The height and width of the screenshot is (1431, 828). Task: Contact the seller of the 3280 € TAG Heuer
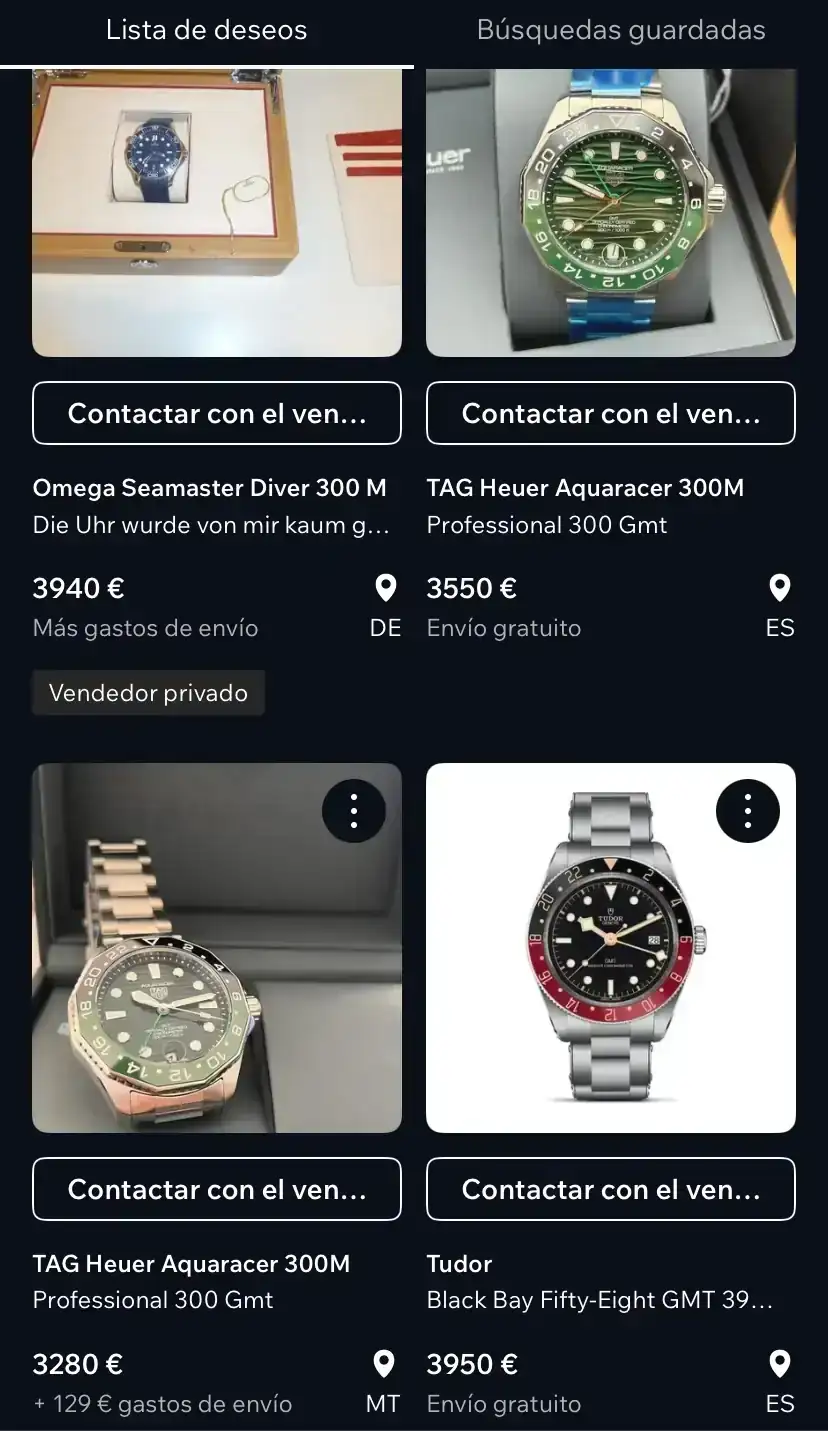coord(217,1189)
